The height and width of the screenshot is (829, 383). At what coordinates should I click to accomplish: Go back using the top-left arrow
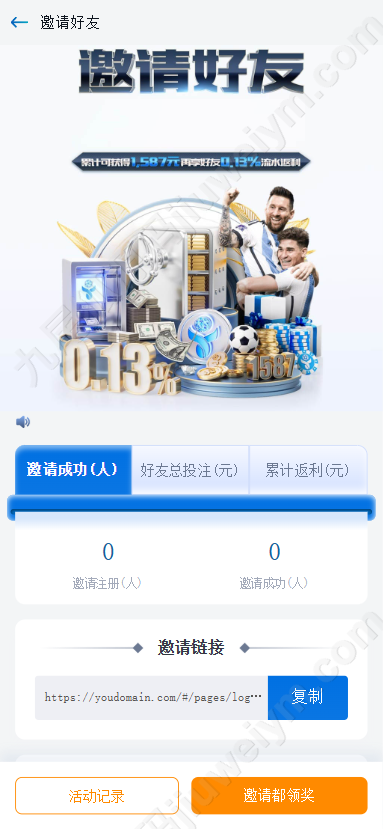[x=19, y=22]
